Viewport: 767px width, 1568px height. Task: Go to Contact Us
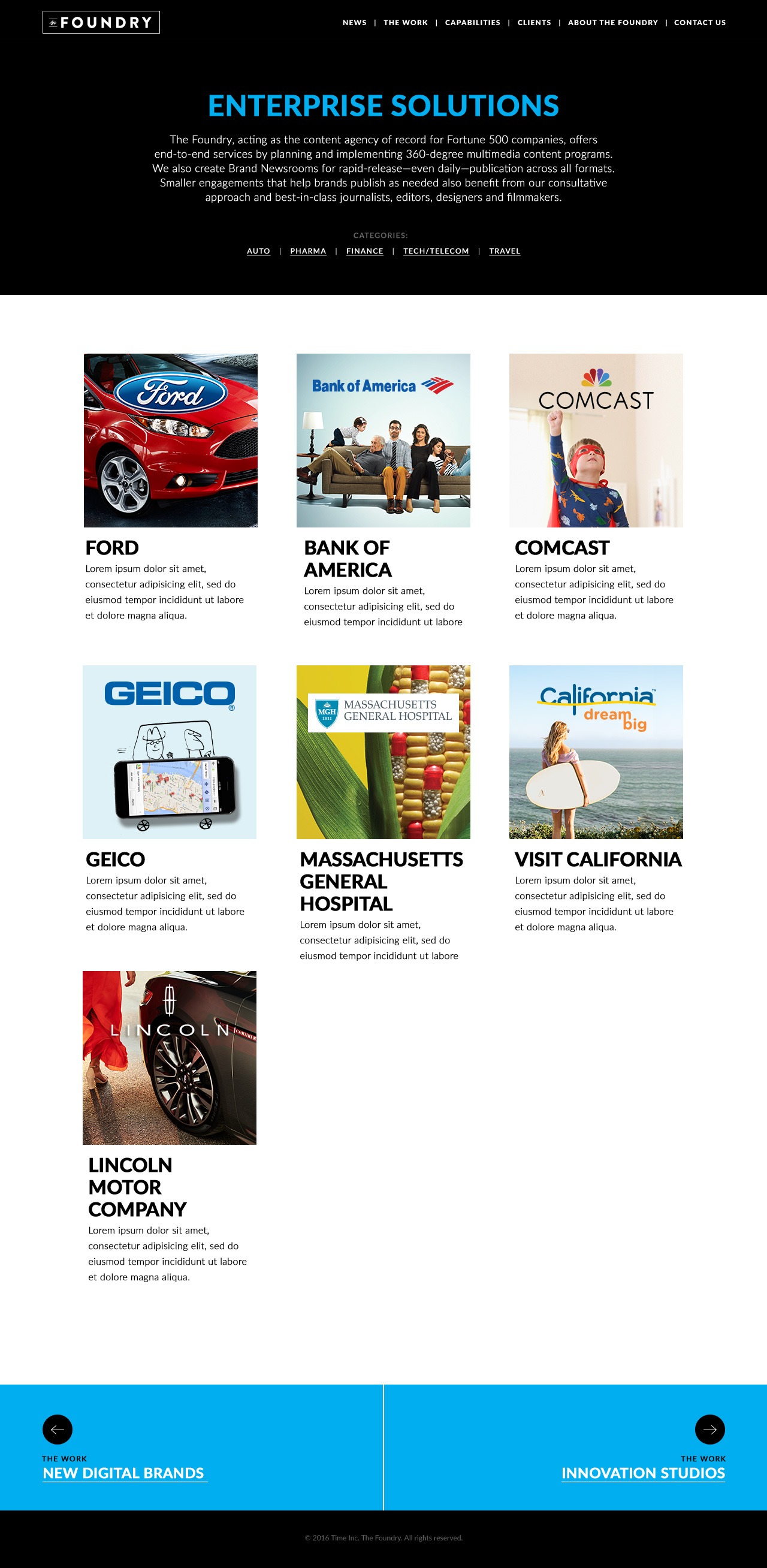pos(699,23)
